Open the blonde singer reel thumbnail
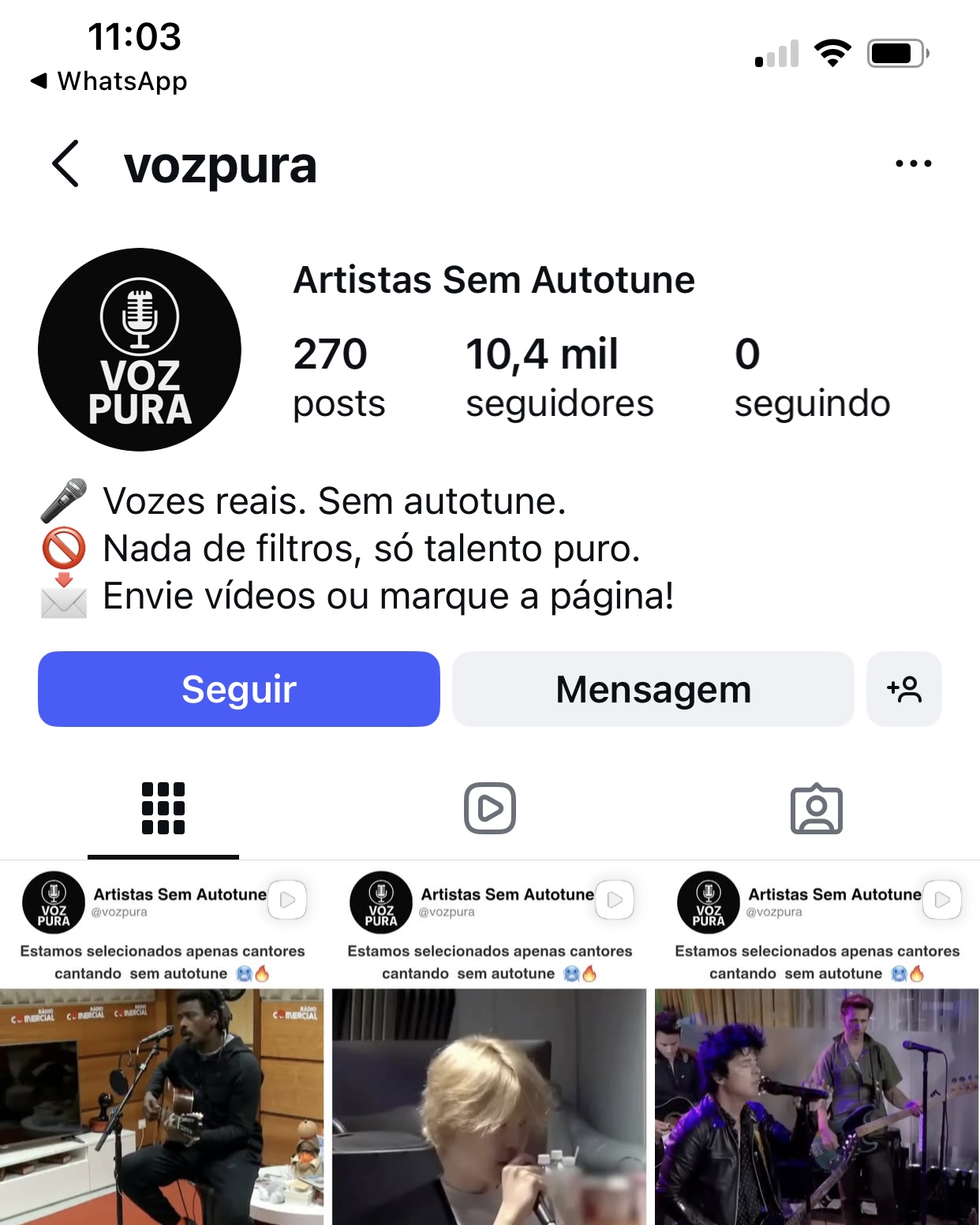The height and width of the screenshot is (1225, 980). [x=489, y=1105]
